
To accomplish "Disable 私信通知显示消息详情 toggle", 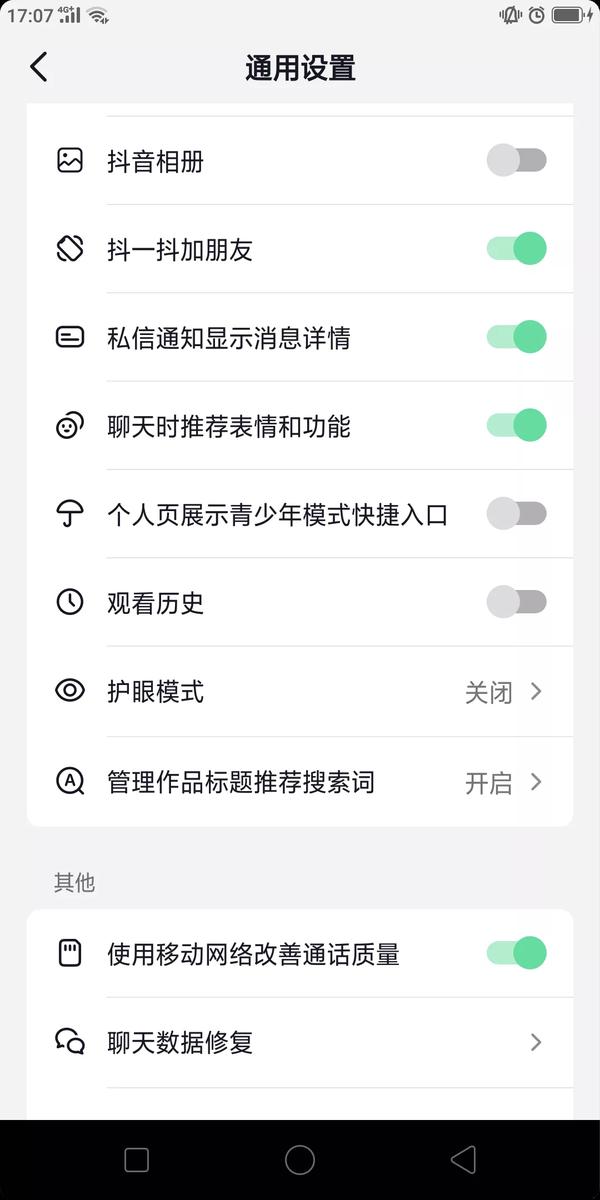I will coord(516,337).
